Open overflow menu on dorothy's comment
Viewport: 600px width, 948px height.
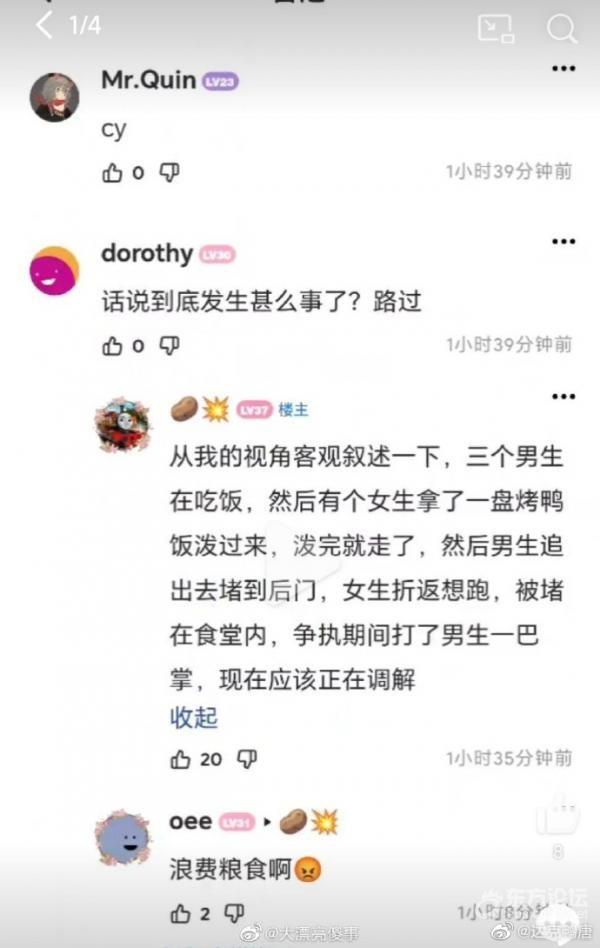point(564,242)
